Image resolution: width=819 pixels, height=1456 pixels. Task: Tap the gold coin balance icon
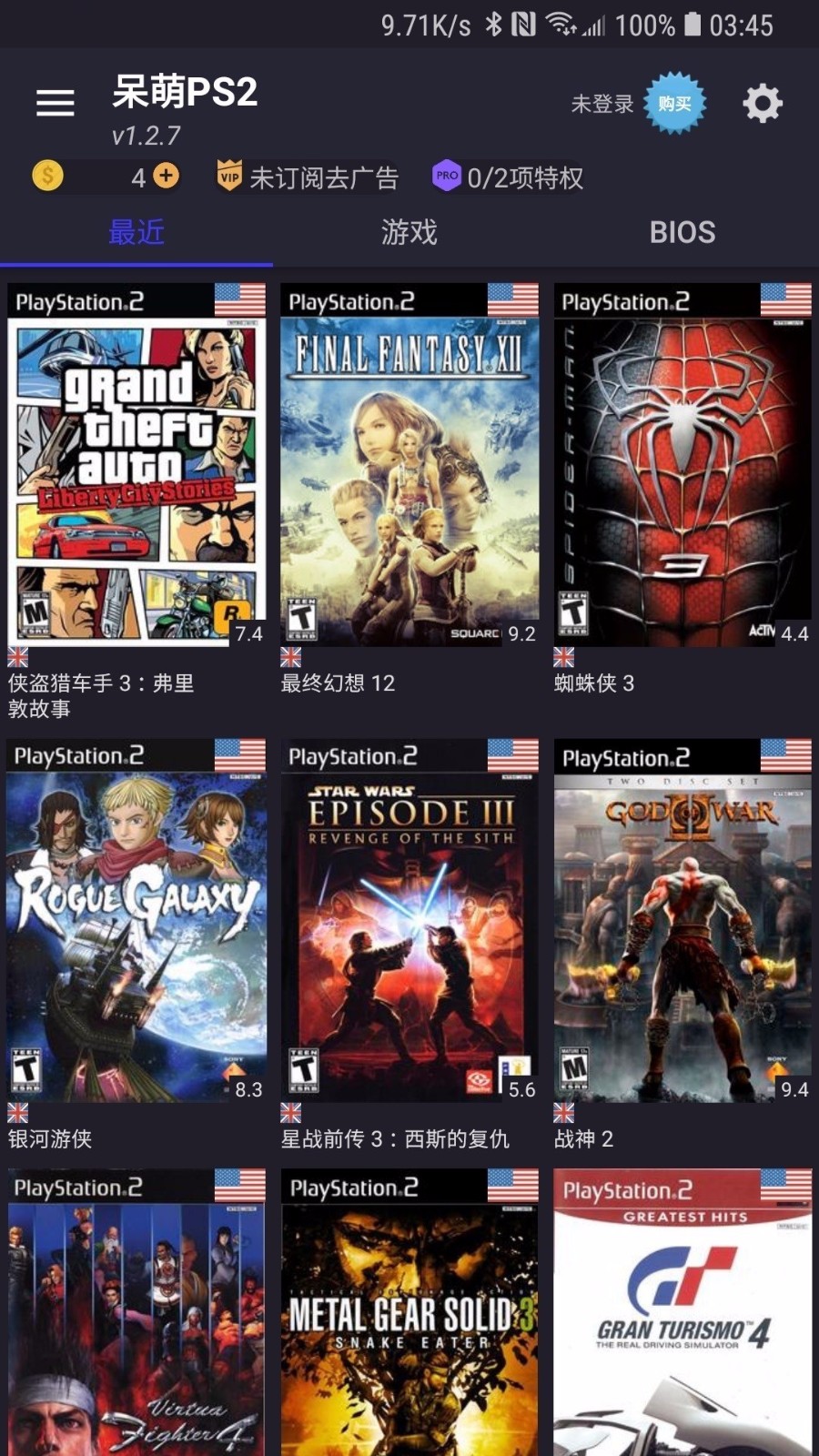click(x=47, y=176)
